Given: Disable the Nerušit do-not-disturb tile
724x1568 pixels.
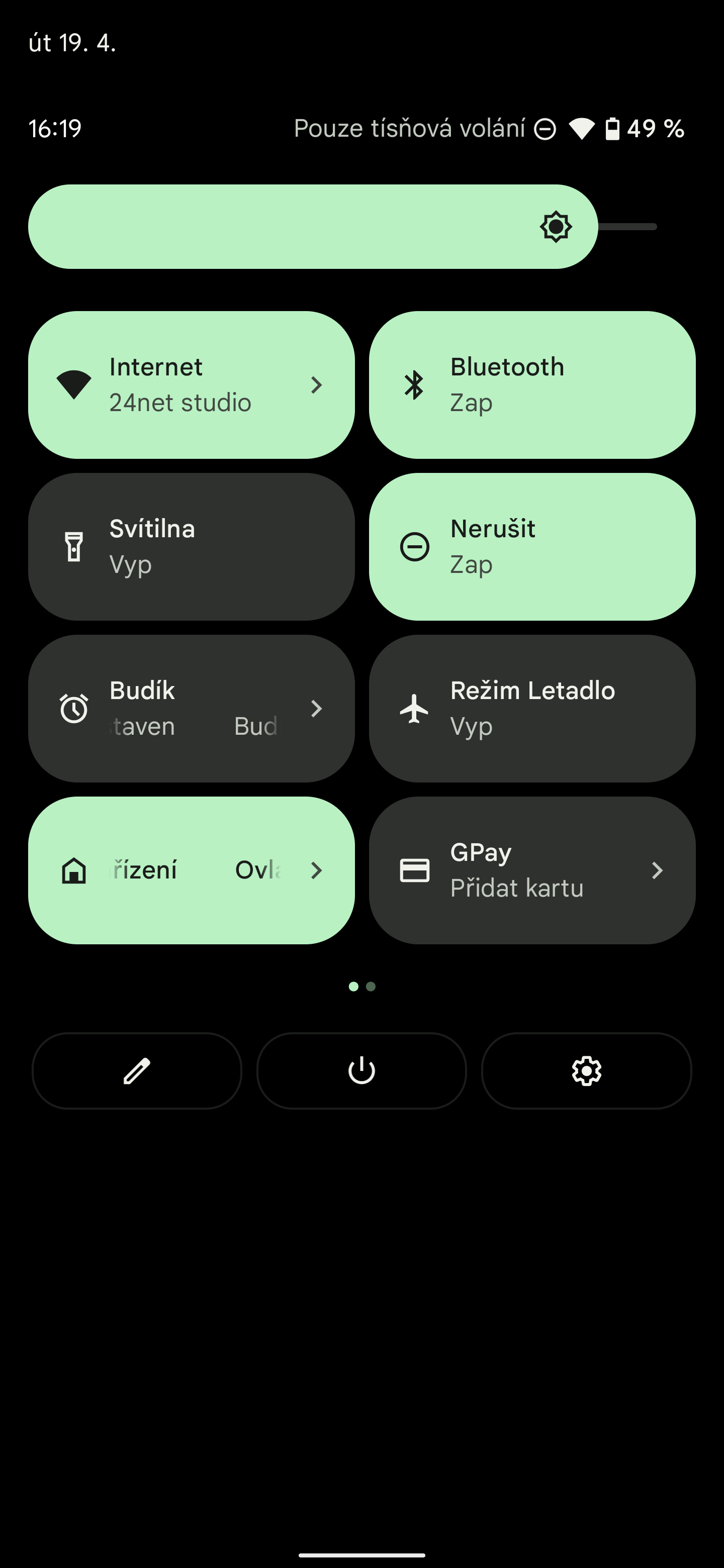Looking at the screenshot, I should 531,547.
